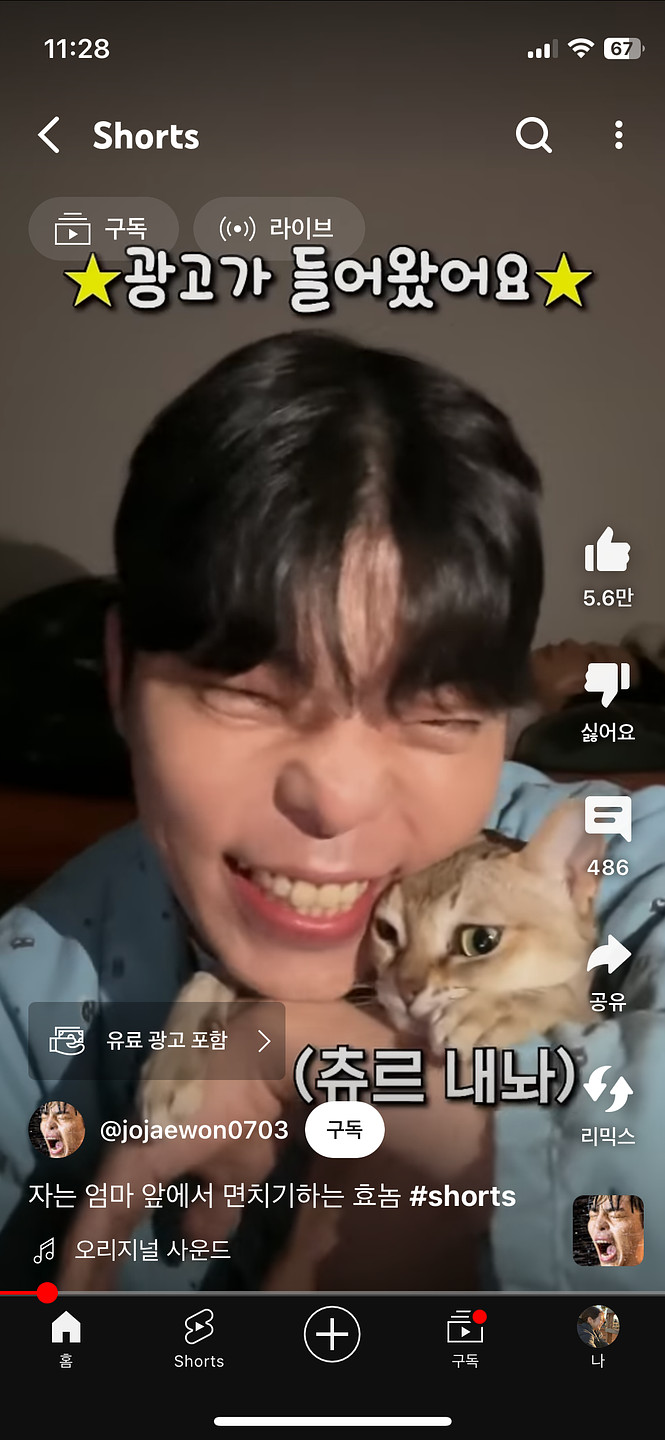Open the 나 profile tab

click(598, 1338)
